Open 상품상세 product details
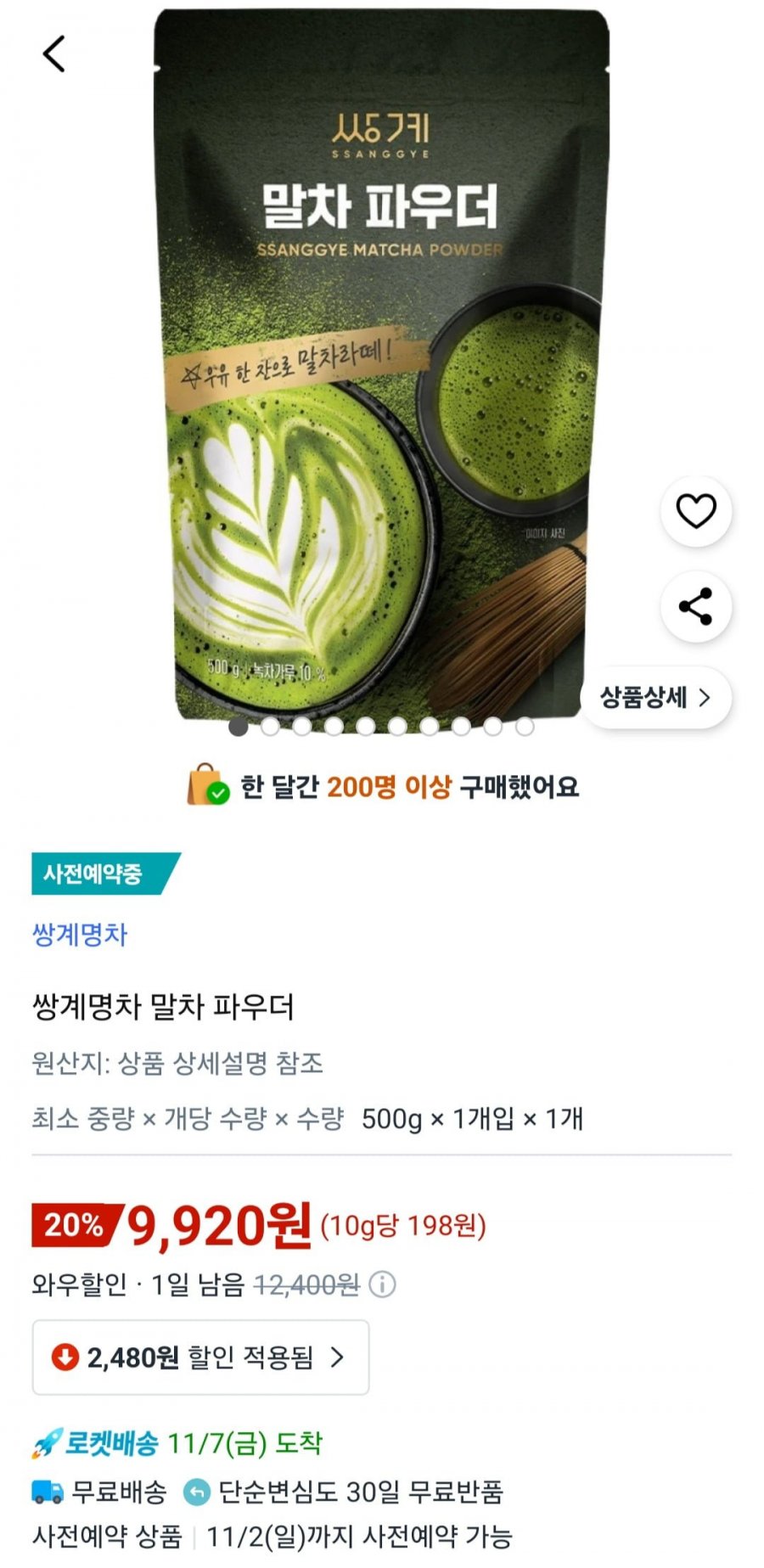 pos(655,698)
